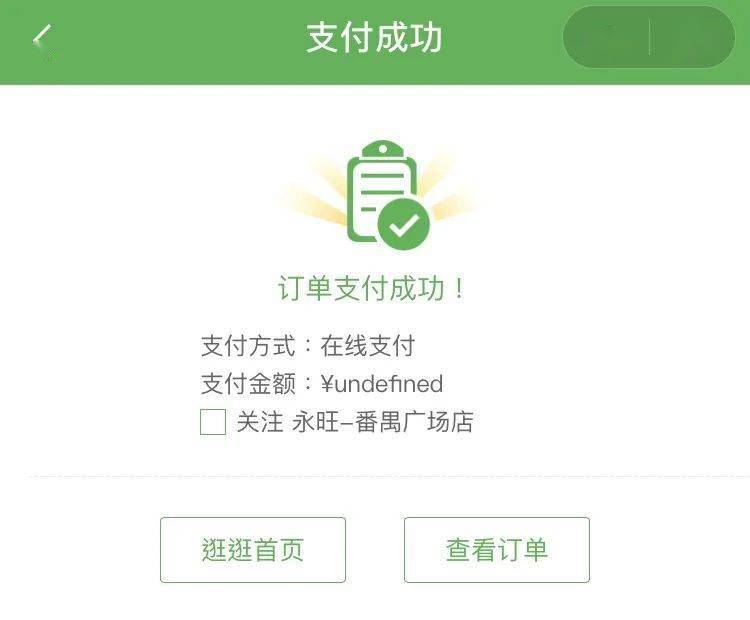Go back using the top-left arrow

pyautogui.click(x=42, y=37)
